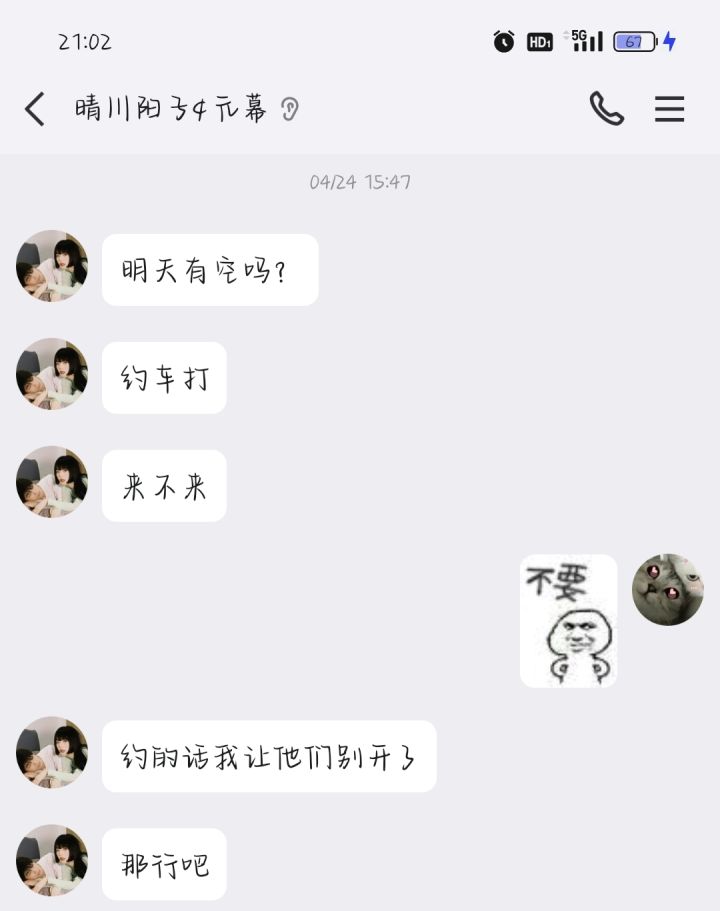Screen dimensions: 720x911
Task: Tap the 不要 meme sticker
Action: 568,620
